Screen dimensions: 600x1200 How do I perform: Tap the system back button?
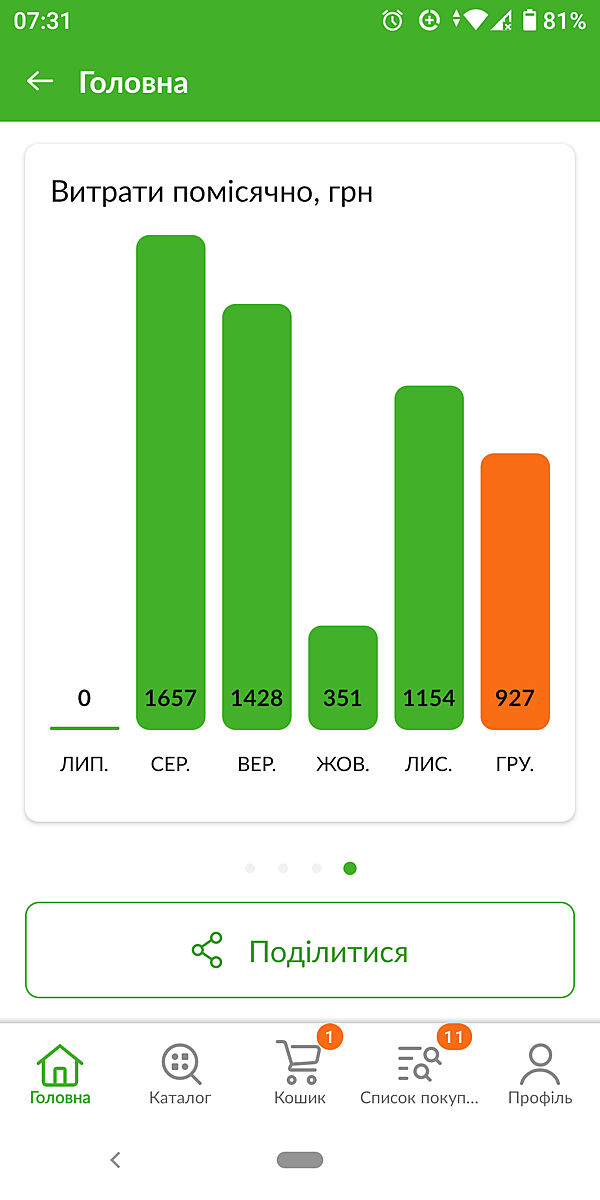[x=115, y=1160]
